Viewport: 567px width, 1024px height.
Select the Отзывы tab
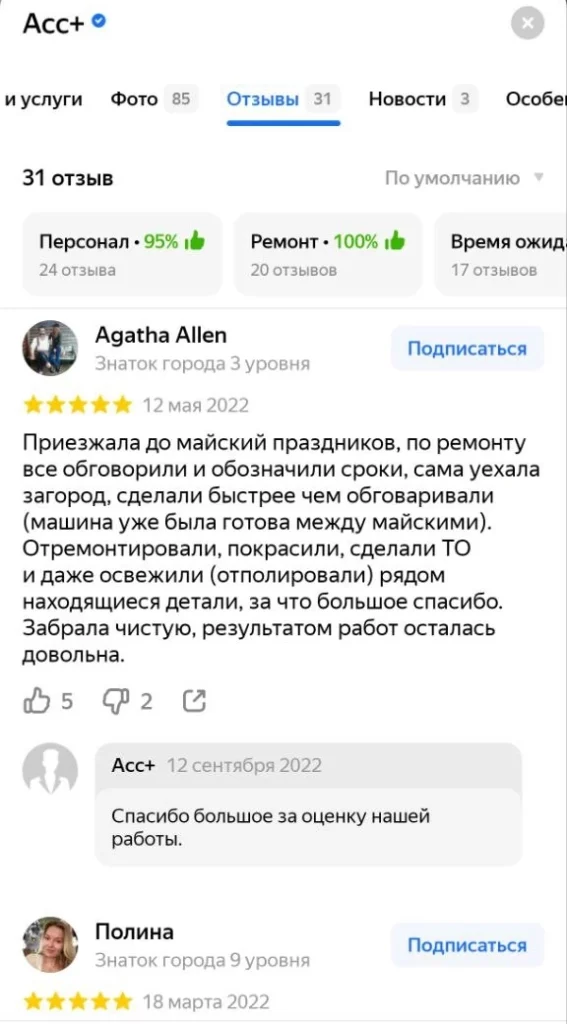(x=283, y=99)
